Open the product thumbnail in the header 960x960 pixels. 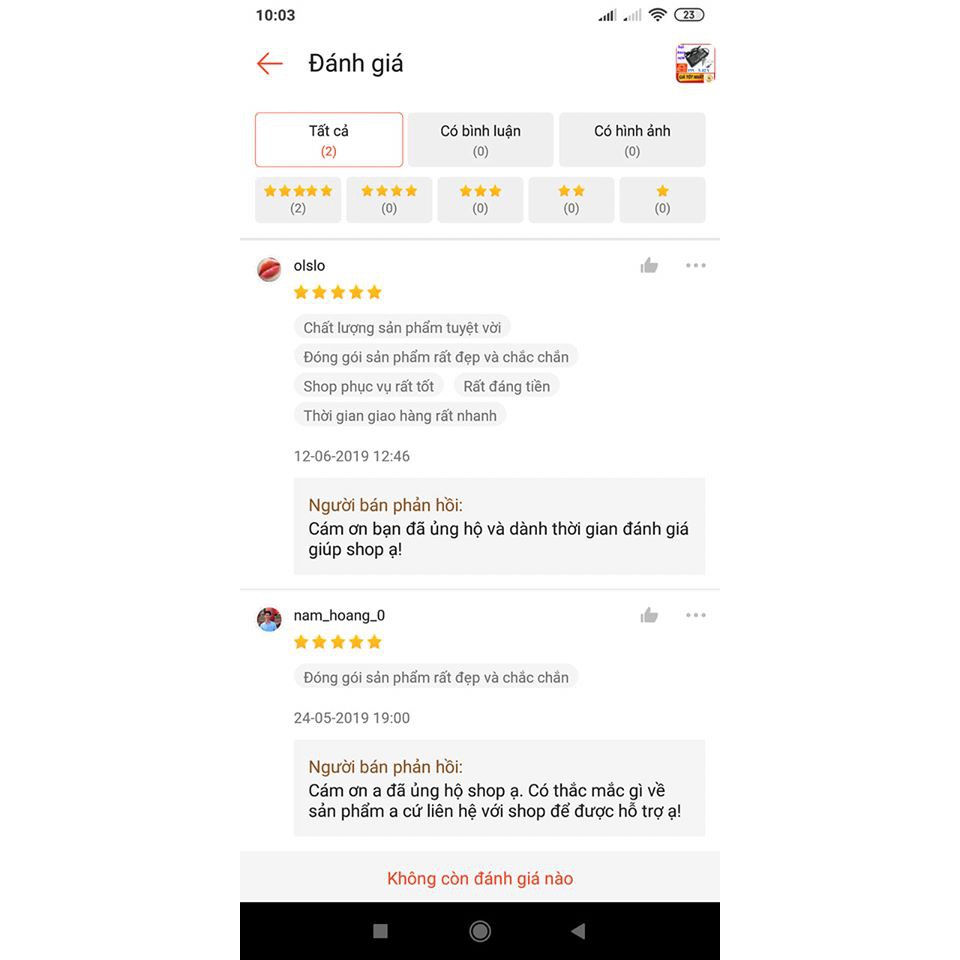point(695,64)
